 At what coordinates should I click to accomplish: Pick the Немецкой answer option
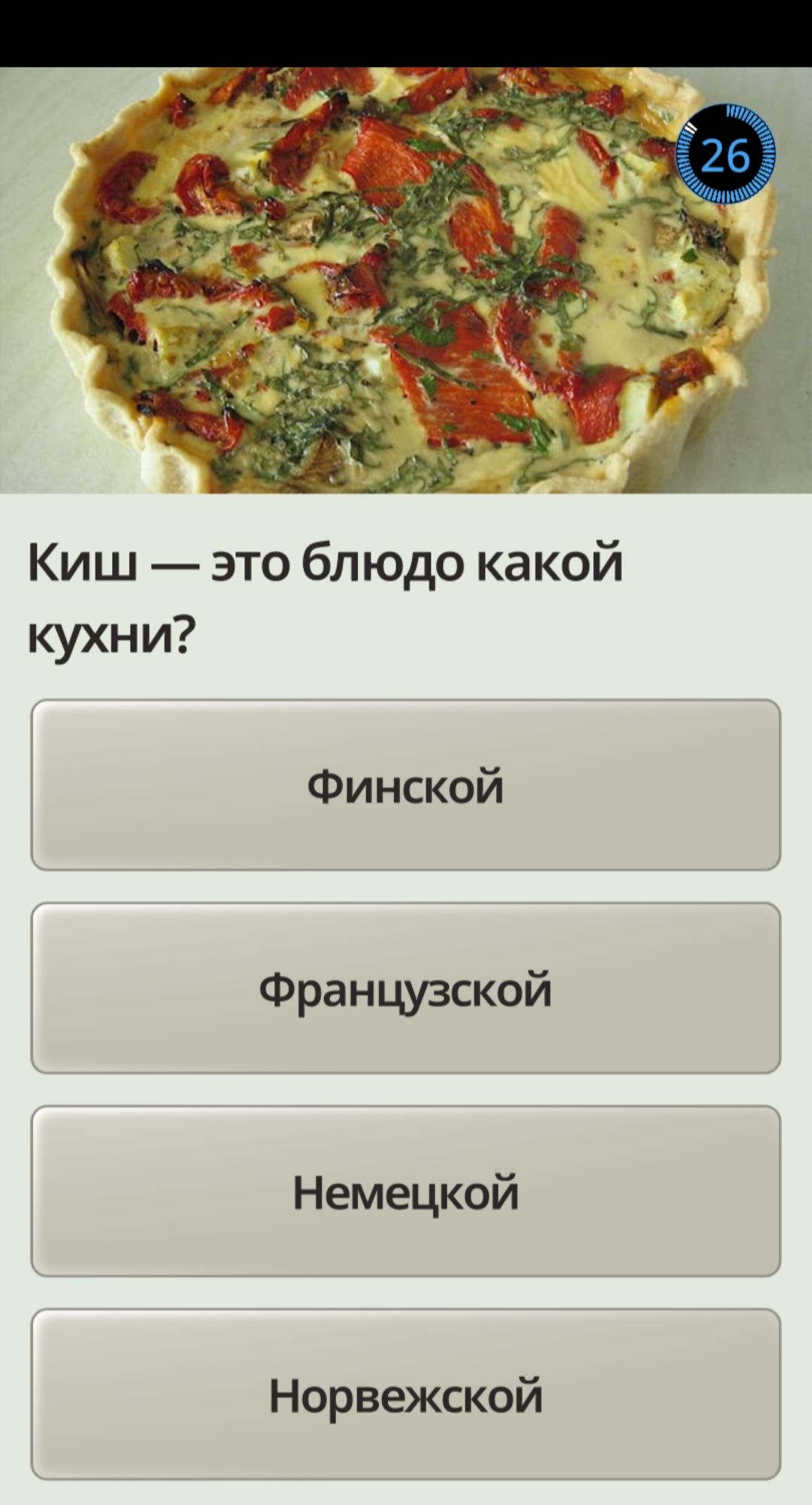pyautogui.click(x=406, y=1191)
